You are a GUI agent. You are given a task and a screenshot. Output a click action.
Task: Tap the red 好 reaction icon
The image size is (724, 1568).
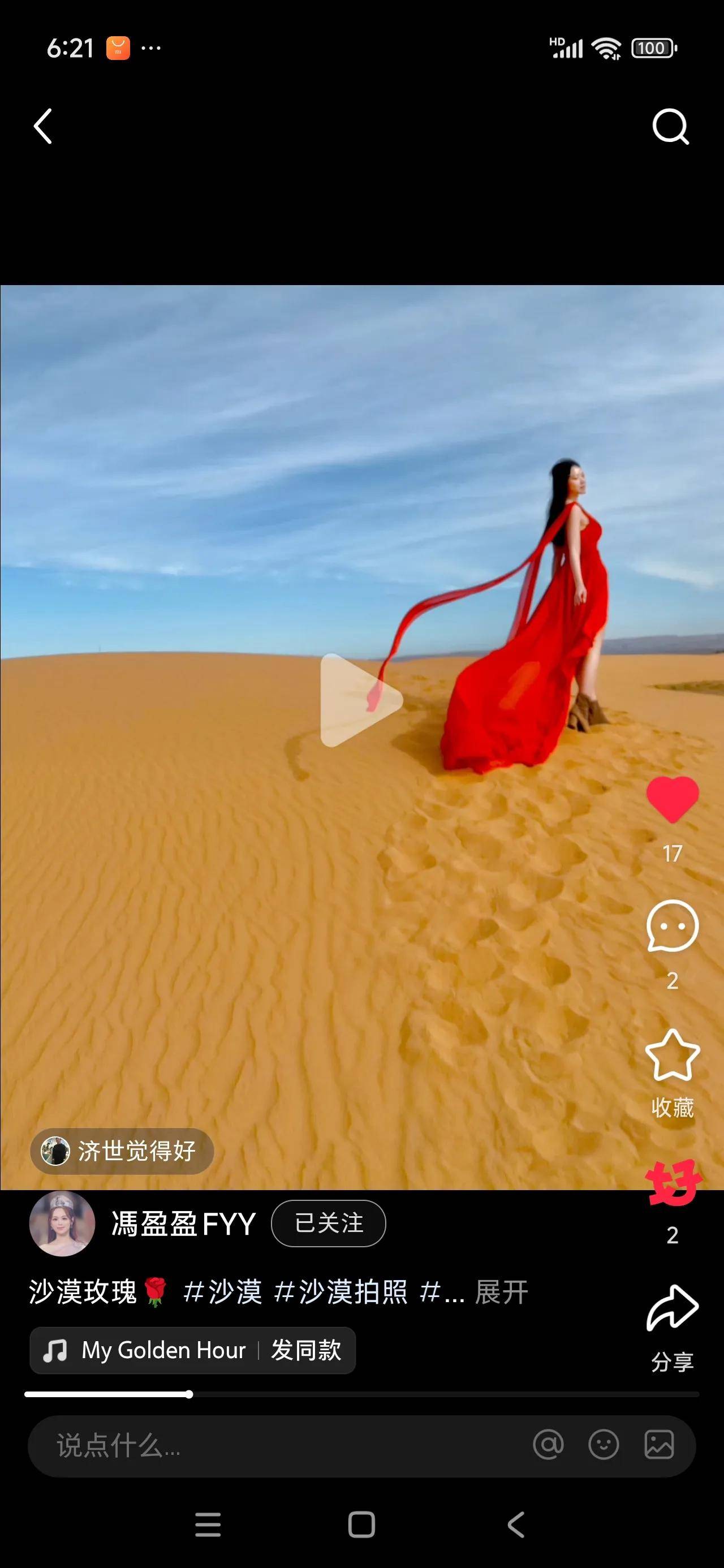[x=672, y=1183]
